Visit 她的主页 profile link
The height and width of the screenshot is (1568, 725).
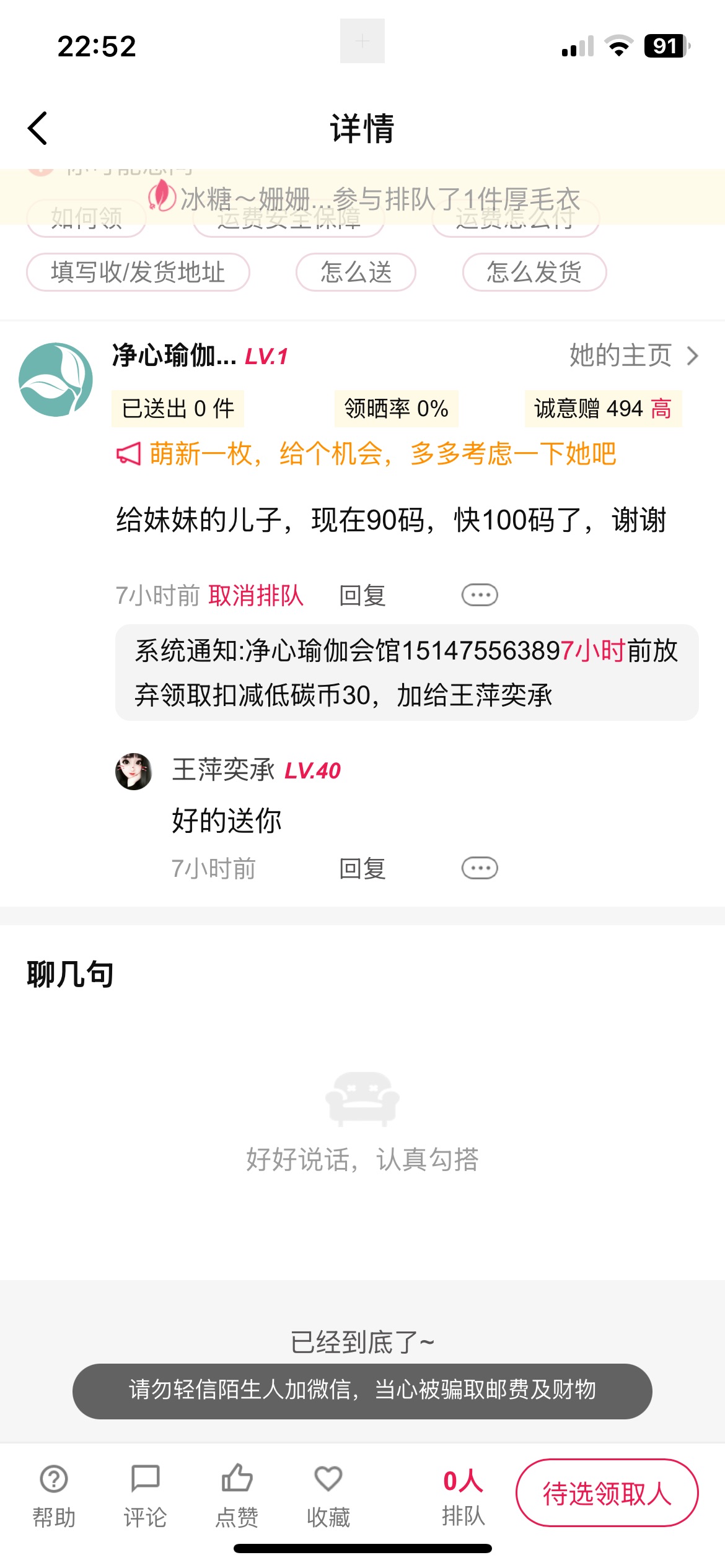click(x=633, y=355)
